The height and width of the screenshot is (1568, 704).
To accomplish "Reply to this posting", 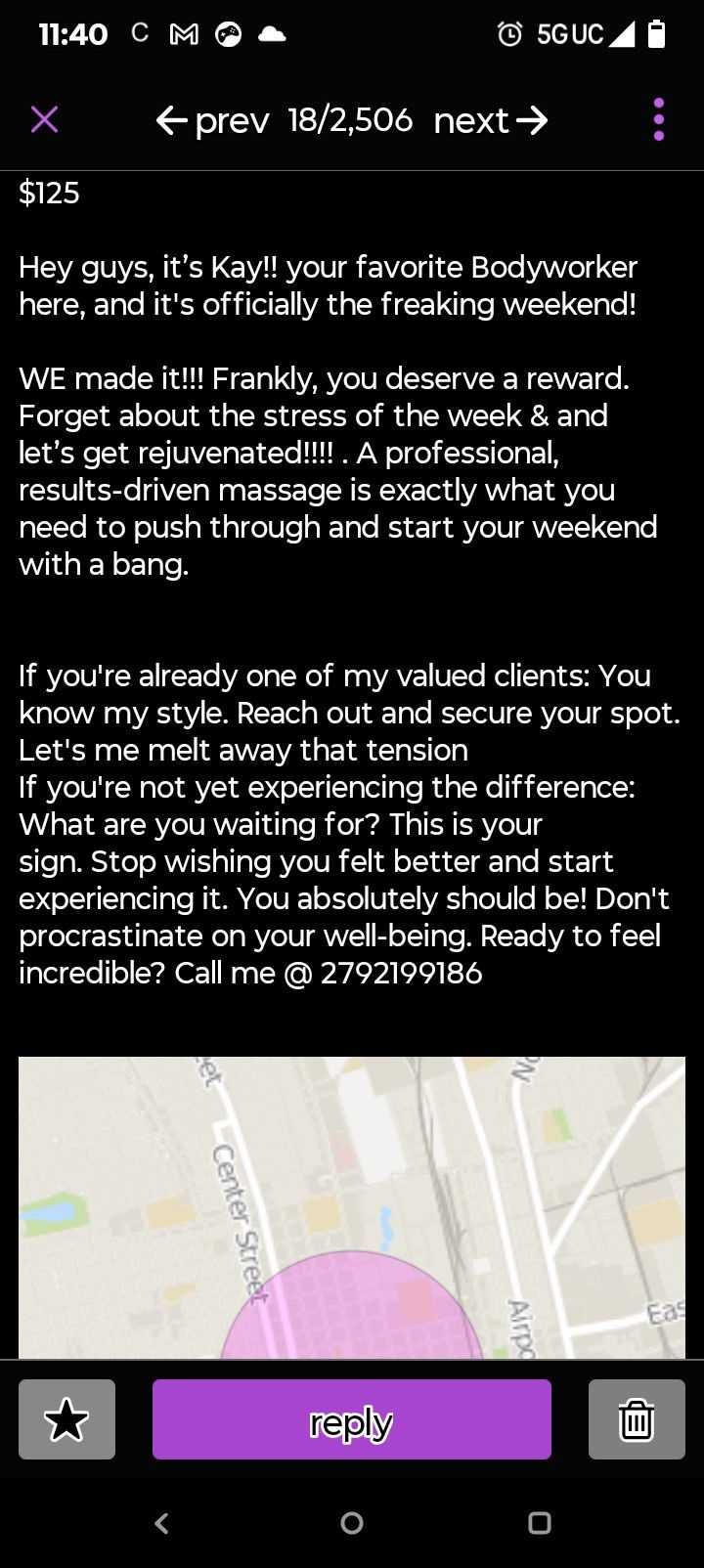I will [351, 1419].
